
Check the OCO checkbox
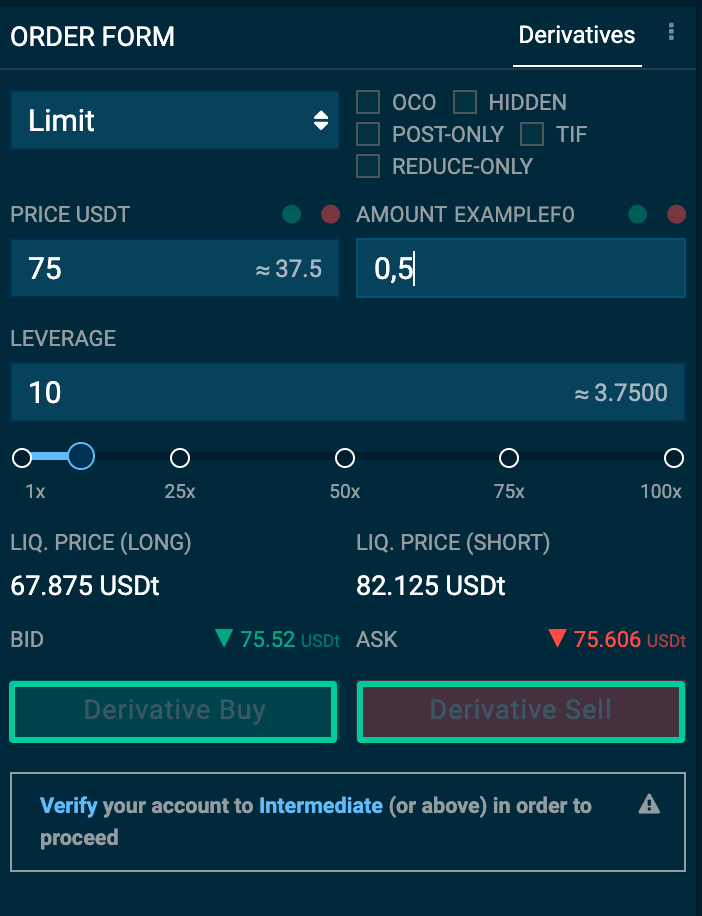tap(369, 102)
